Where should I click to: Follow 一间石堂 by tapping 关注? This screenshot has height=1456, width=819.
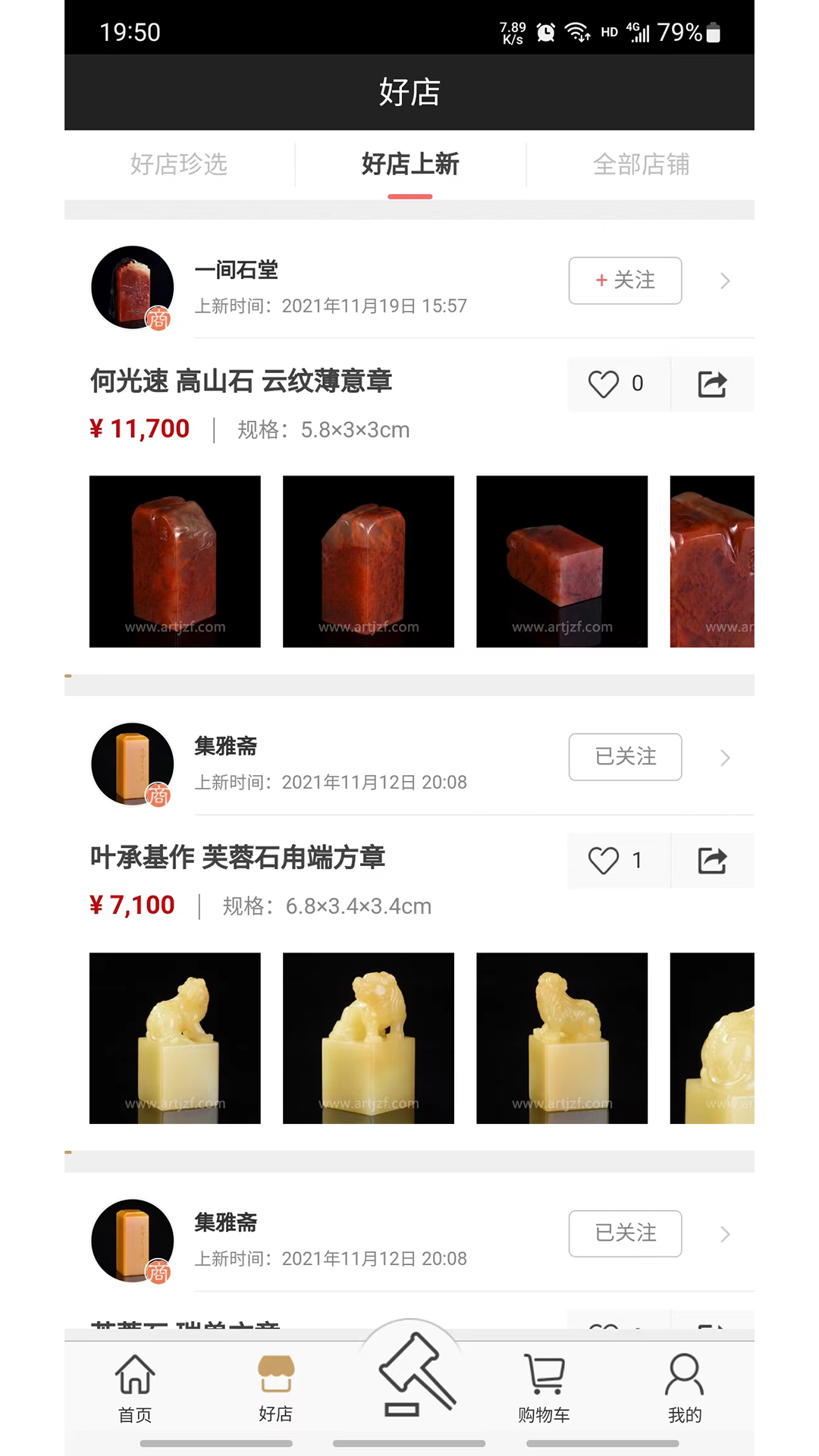(x=625, y=281)
